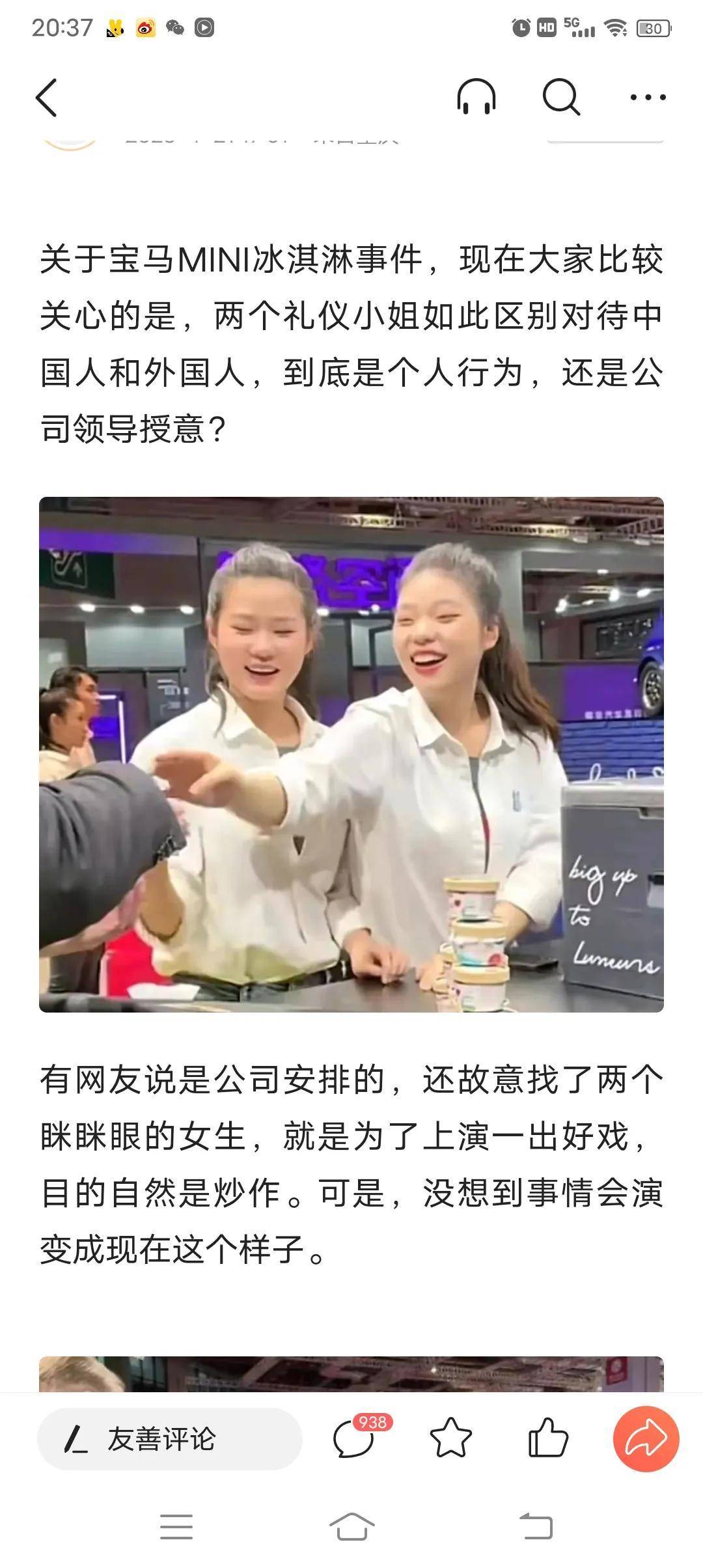Screen dimensions: 703x1568
Task: Listen to the article via headphones icon
Action: [x=476, y=98]
